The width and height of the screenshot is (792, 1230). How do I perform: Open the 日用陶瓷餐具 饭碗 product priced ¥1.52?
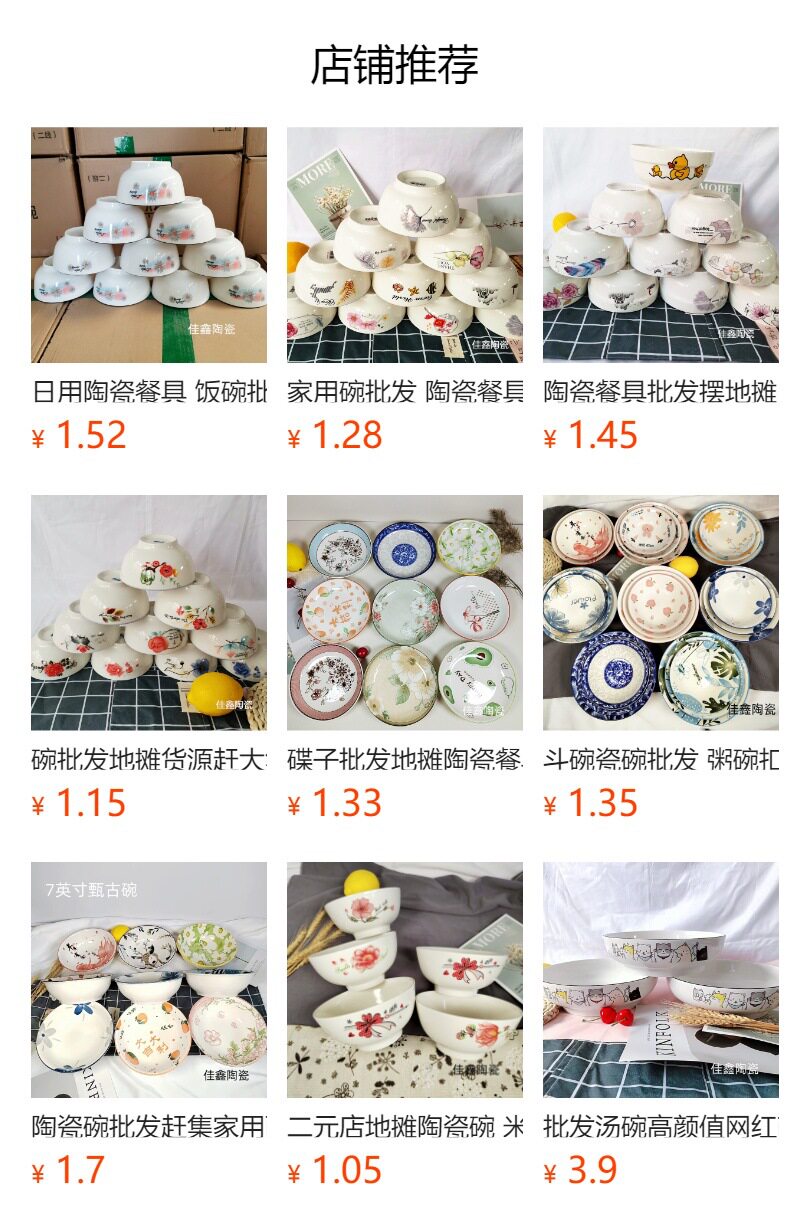149,245
